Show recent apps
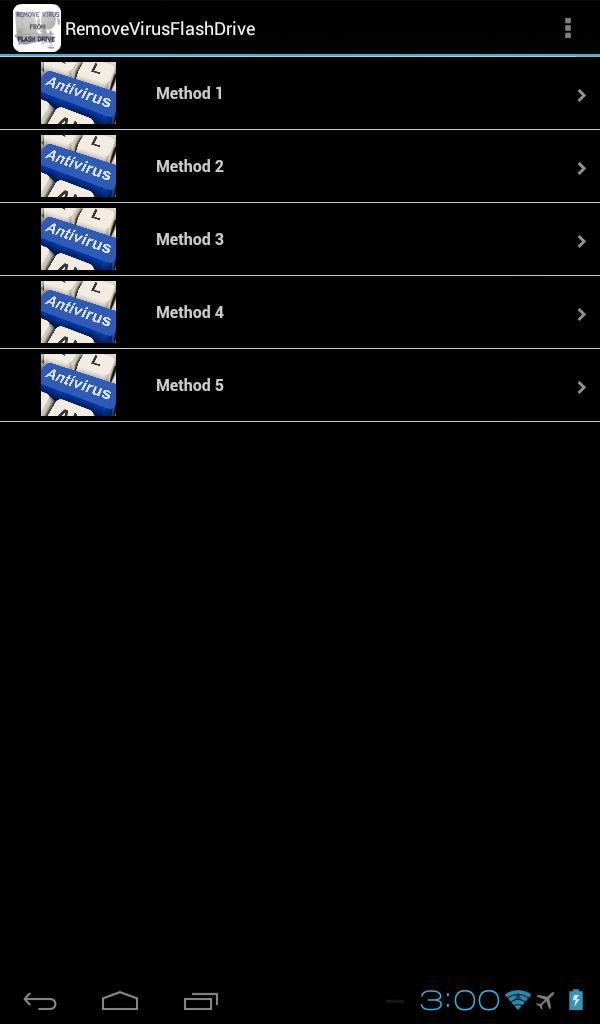The width and height of the screenshot is (600, 1024). coord(200,1000)
